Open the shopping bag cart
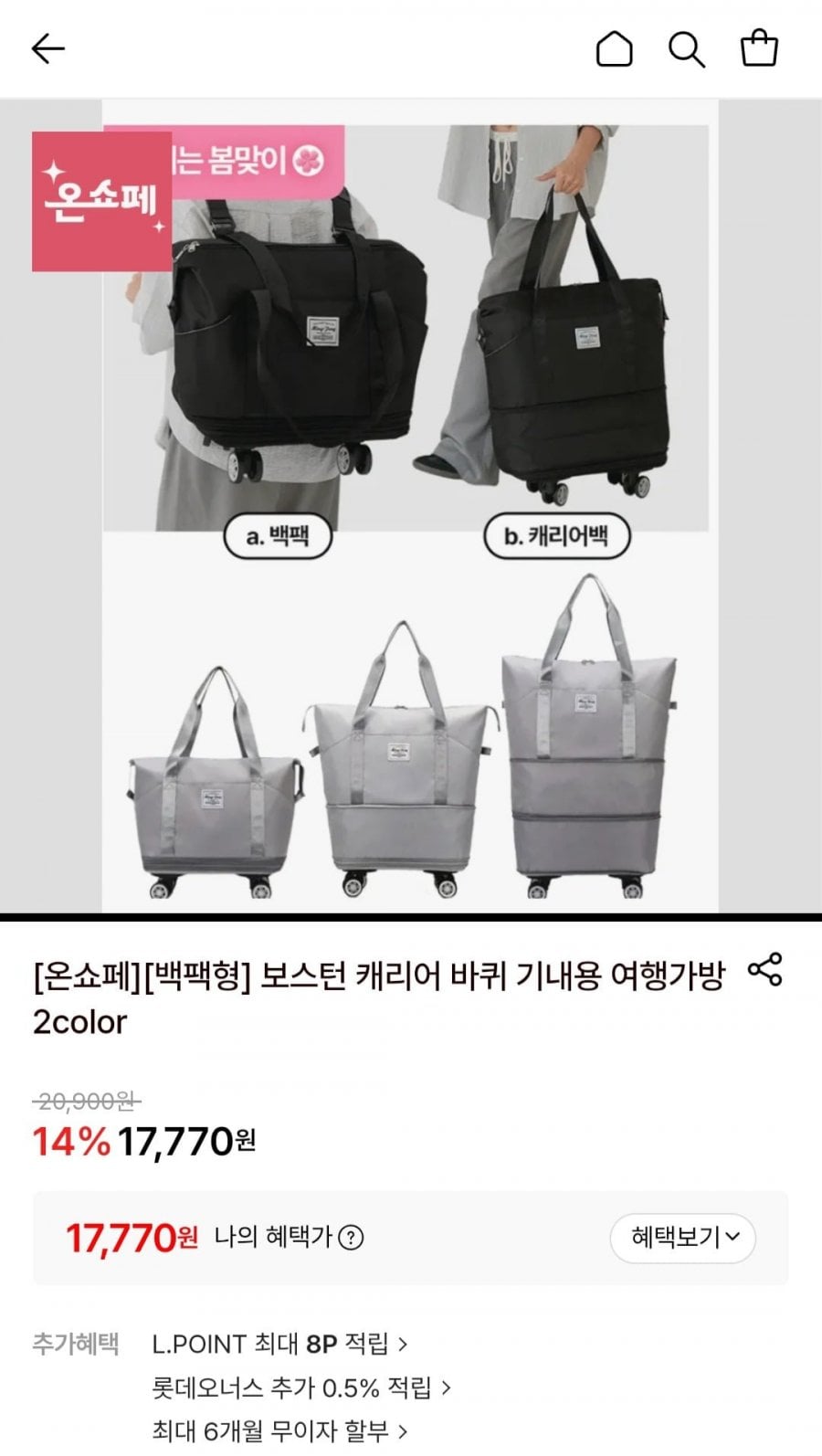 click(758, 48)
